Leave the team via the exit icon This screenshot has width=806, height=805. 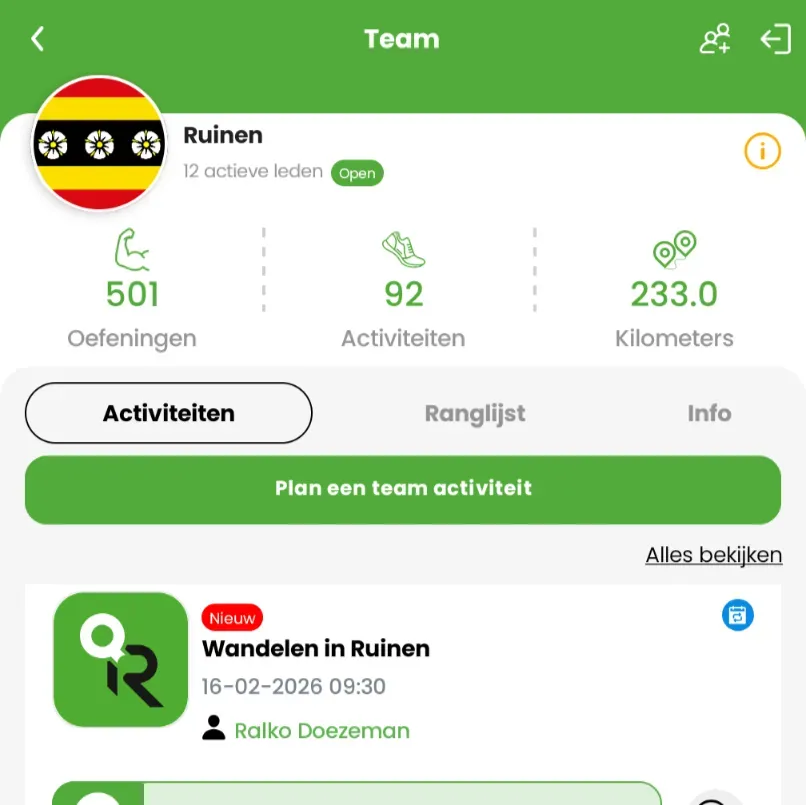(x=776, y=39)
